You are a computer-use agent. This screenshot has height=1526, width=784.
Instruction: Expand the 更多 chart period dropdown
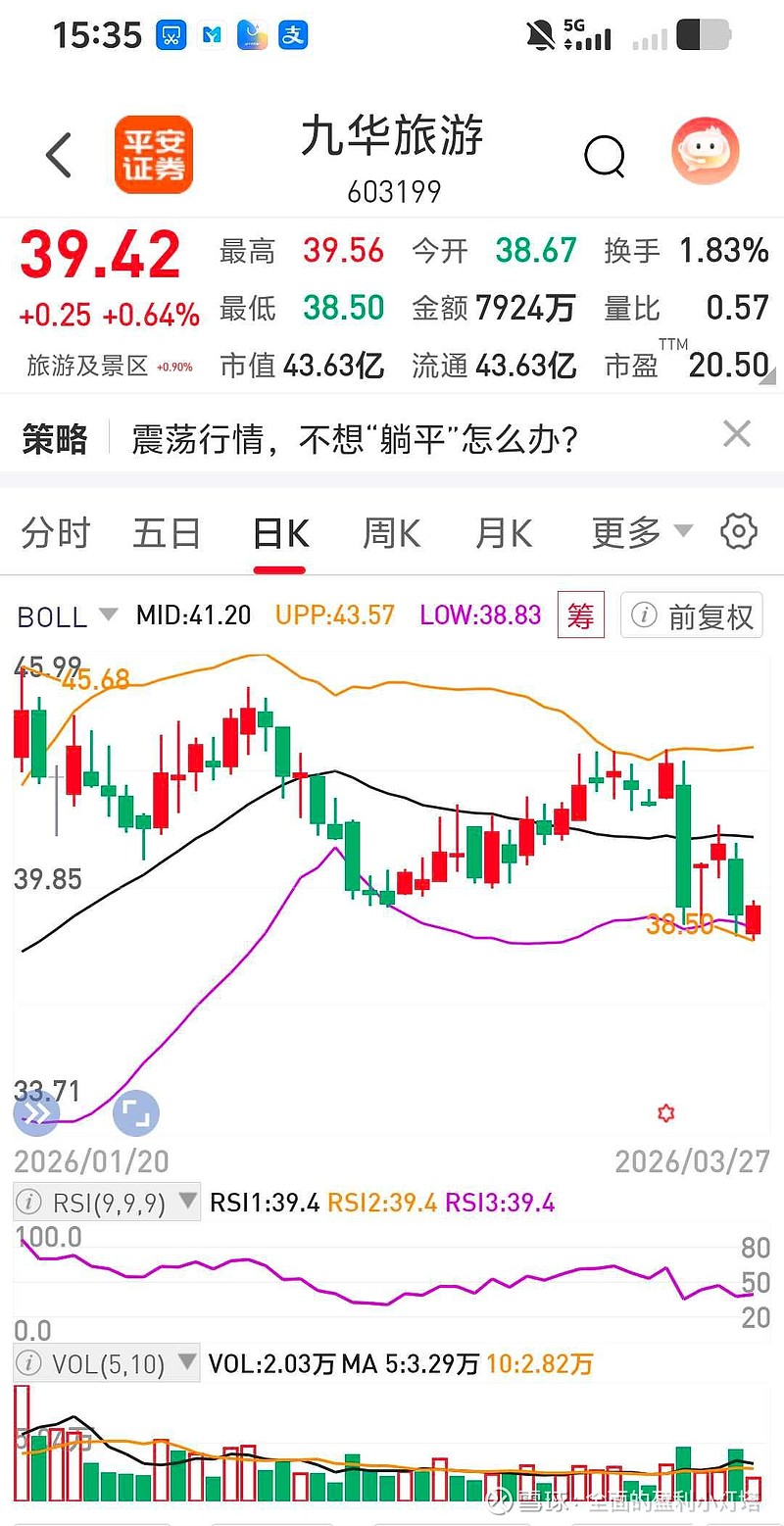pyautogui.click(x=642, y=533)
